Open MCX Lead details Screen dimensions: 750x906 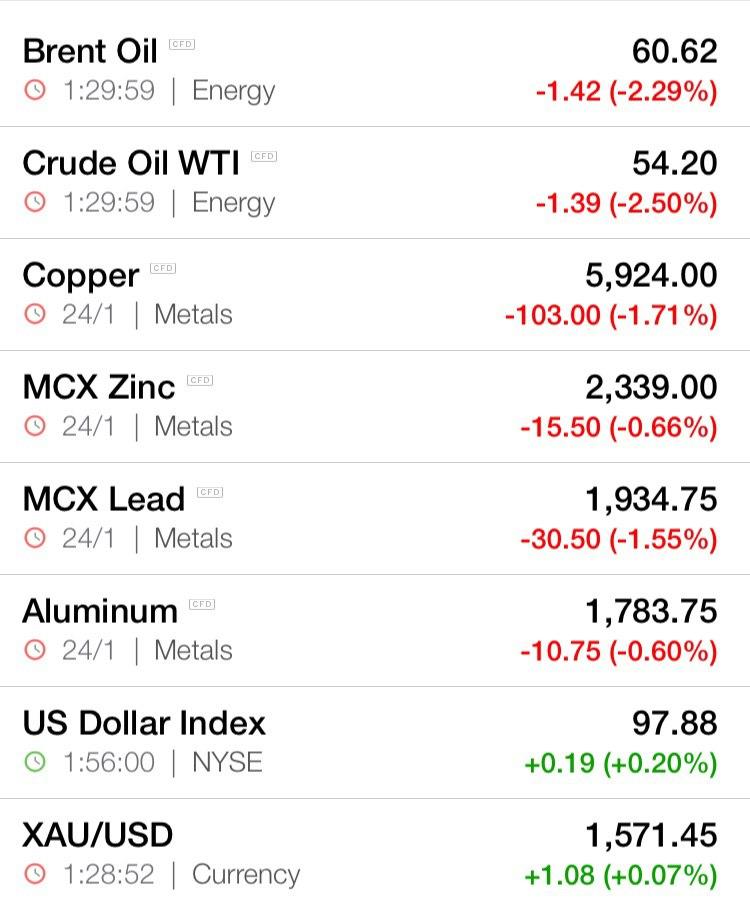point(375,519)
